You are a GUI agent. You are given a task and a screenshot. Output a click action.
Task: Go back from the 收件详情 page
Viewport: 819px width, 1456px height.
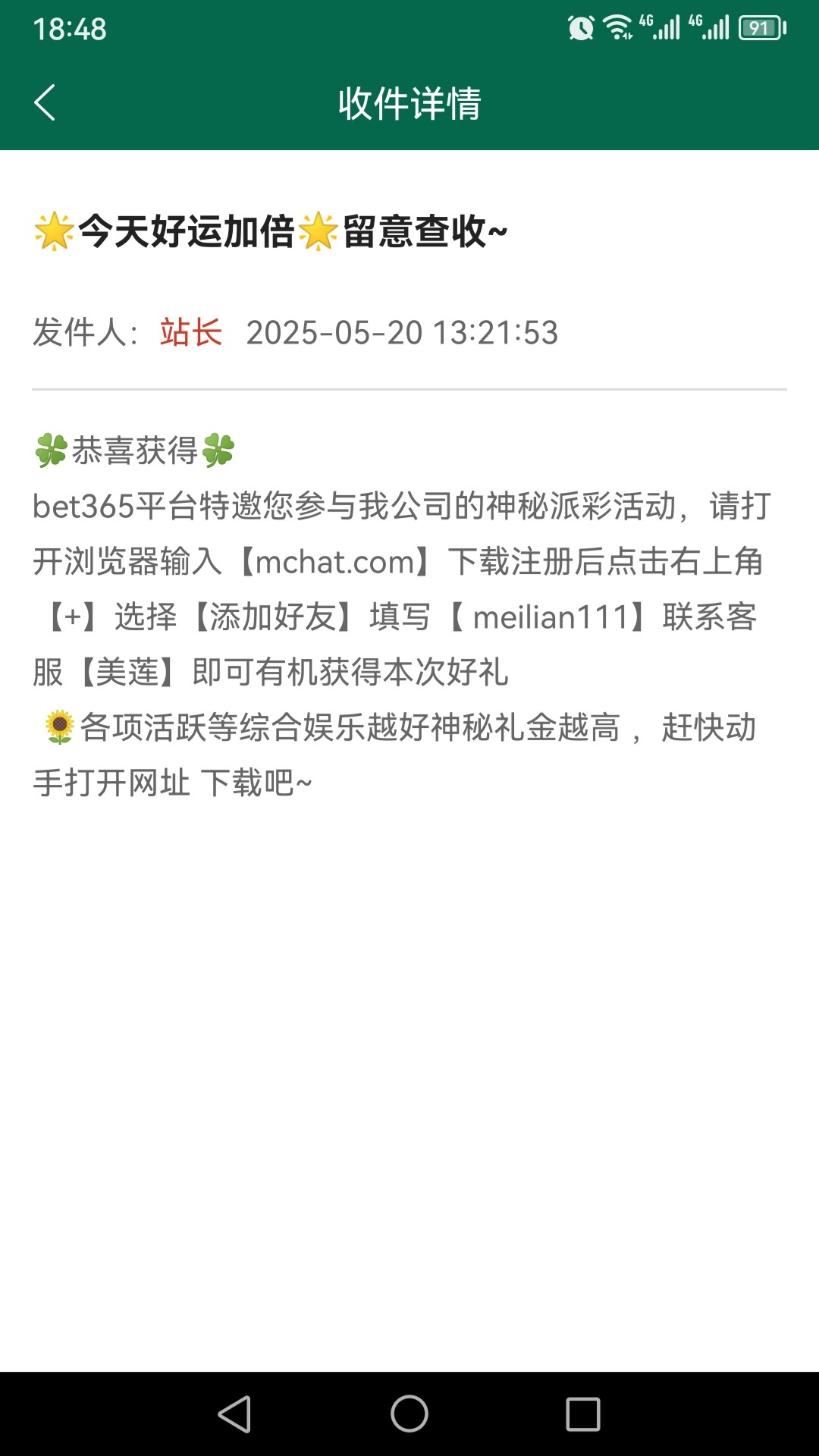click(x=45, y=102)
